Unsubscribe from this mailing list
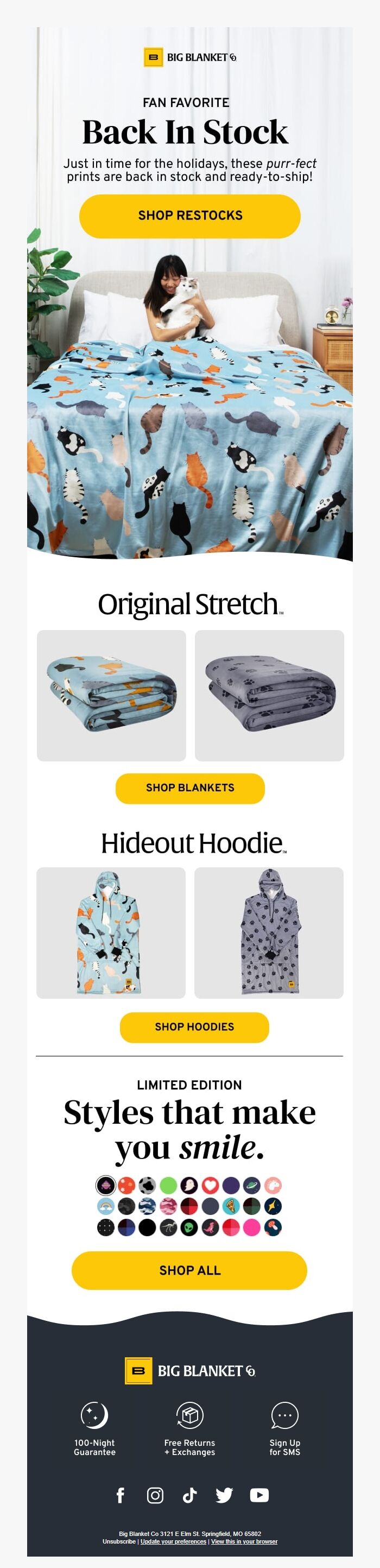Viewport: 380px width, 1568px height. click(118, 1542)
